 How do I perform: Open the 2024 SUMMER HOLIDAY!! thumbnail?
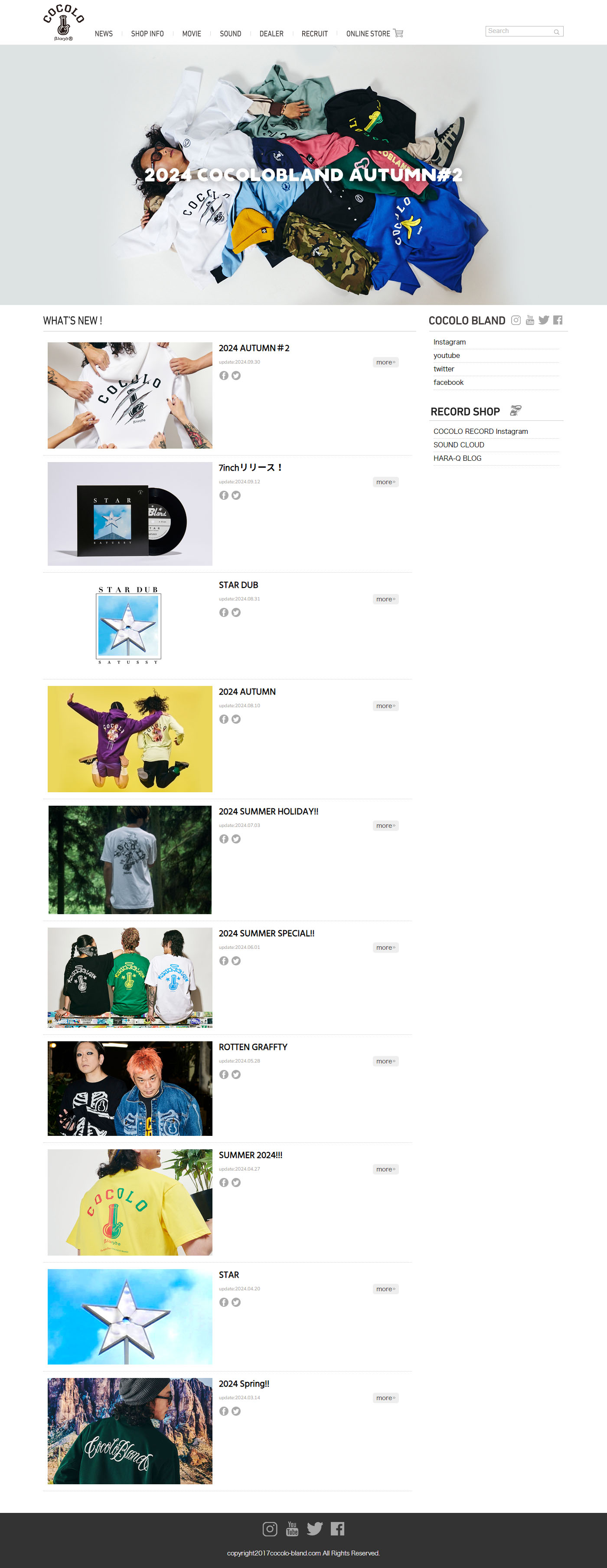tap(130, 859)
